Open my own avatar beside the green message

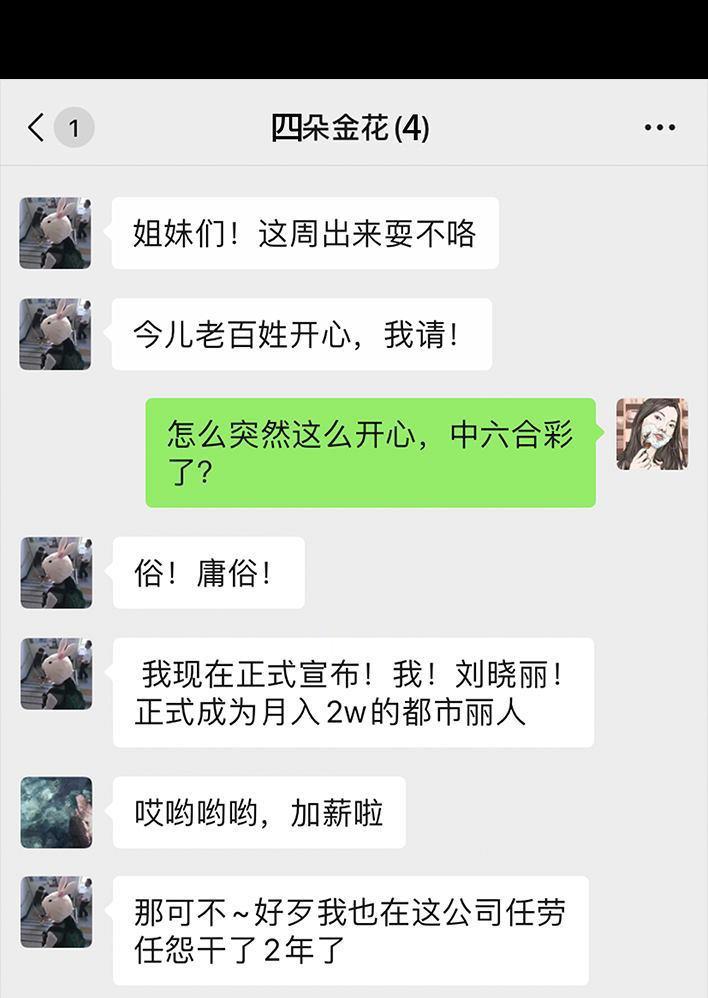[x=652, y=434]
